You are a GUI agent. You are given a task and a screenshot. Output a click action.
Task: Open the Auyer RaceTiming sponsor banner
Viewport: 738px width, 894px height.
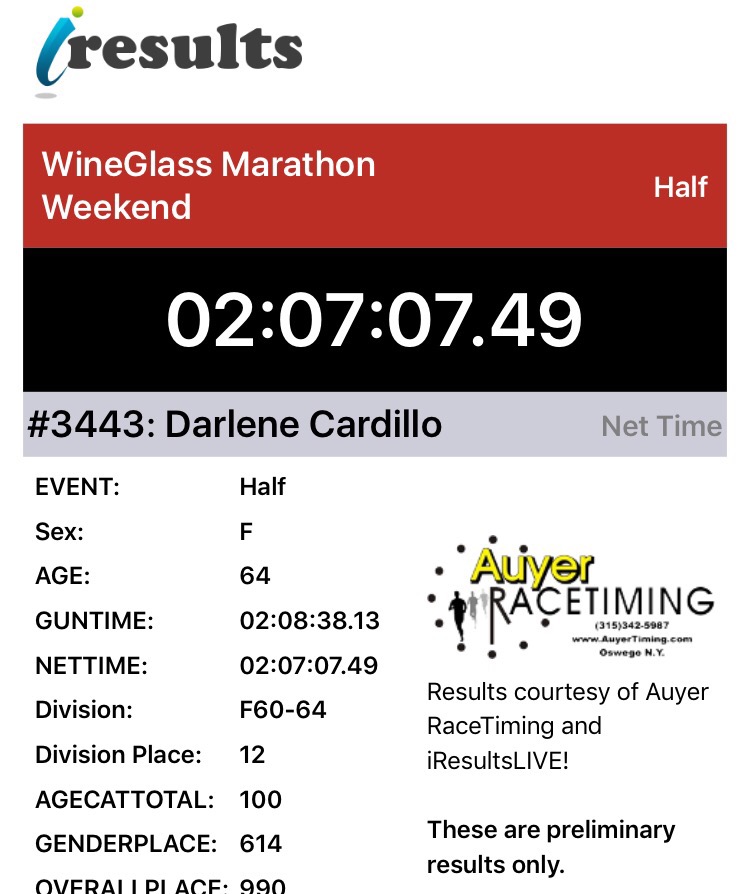click(x=569, y=600)
